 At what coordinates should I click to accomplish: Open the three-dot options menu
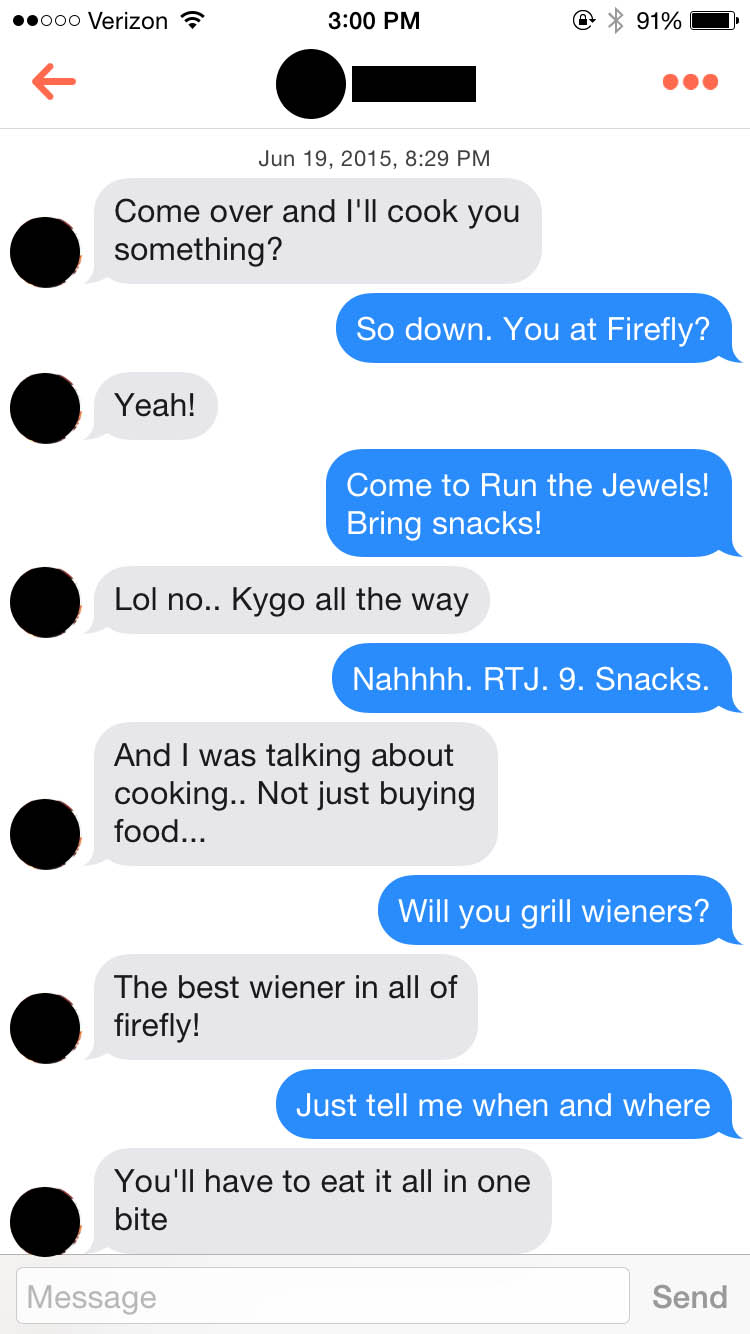point(690,82)
